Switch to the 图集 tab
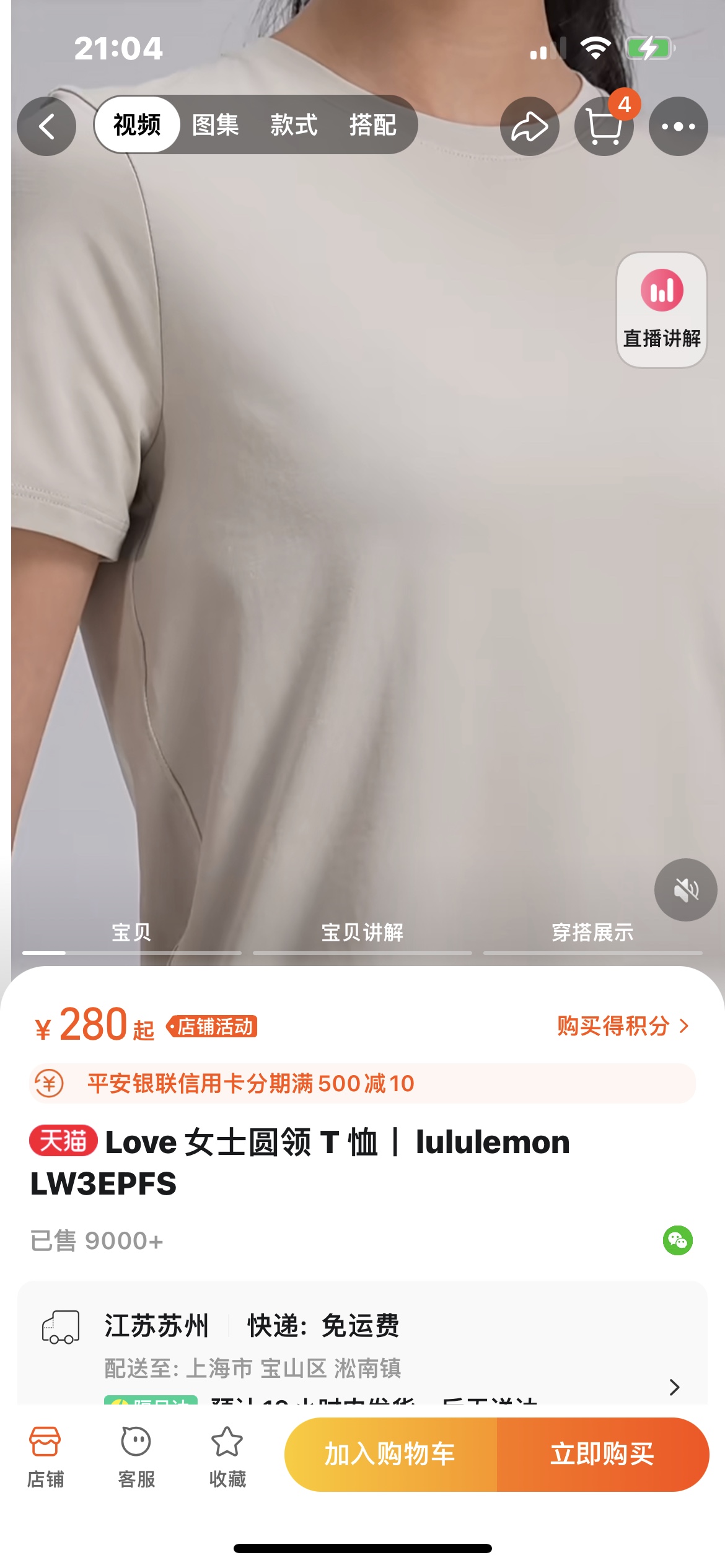Image resolution: width=725 pixels, height=1568 pixels. [215, 125]
